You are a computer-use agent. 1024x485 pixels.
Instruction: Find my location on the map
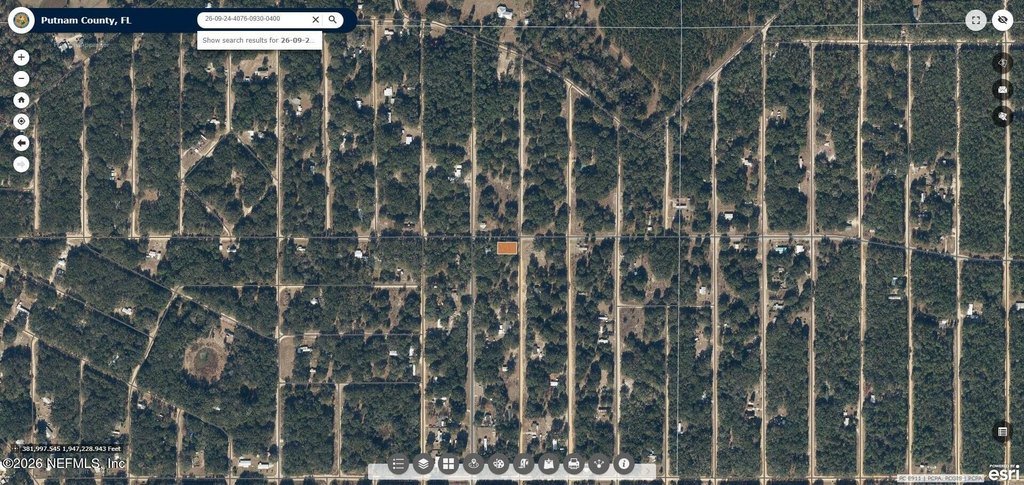tap(21, 121)
